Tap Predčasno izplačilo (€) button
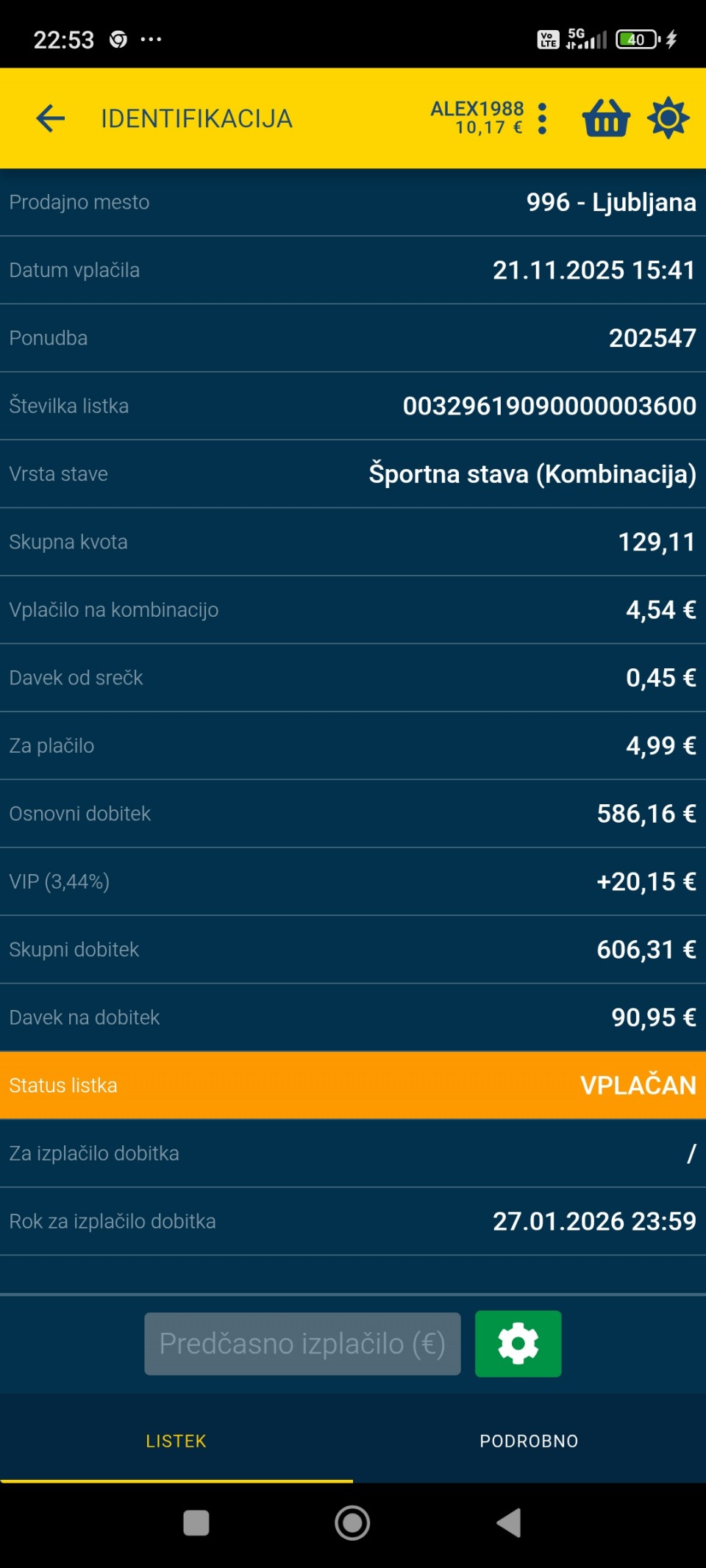Viewport: 706px width, 1568px height. tap(302, 1344)
